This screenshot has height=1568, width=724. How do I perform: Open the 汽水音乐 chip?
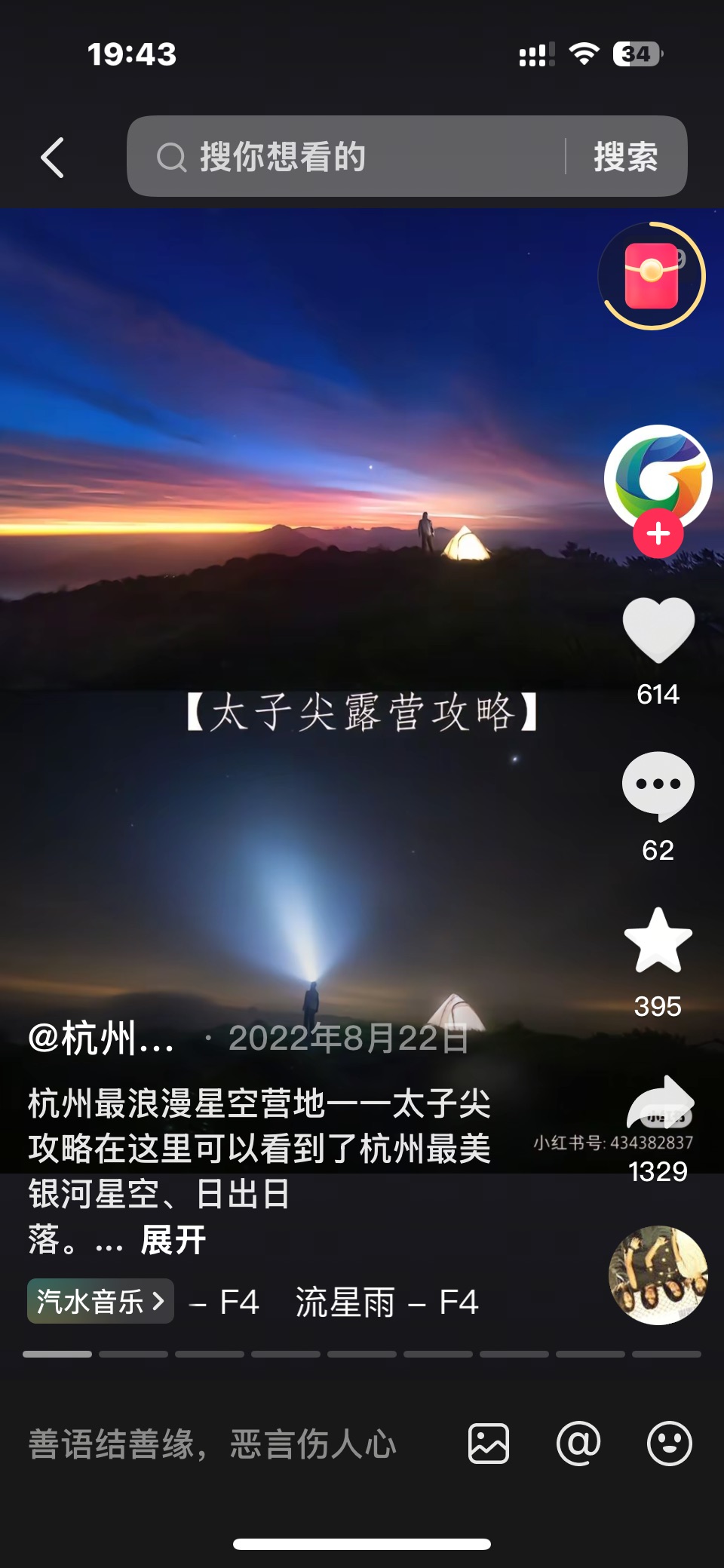[x=100, y=1301]
